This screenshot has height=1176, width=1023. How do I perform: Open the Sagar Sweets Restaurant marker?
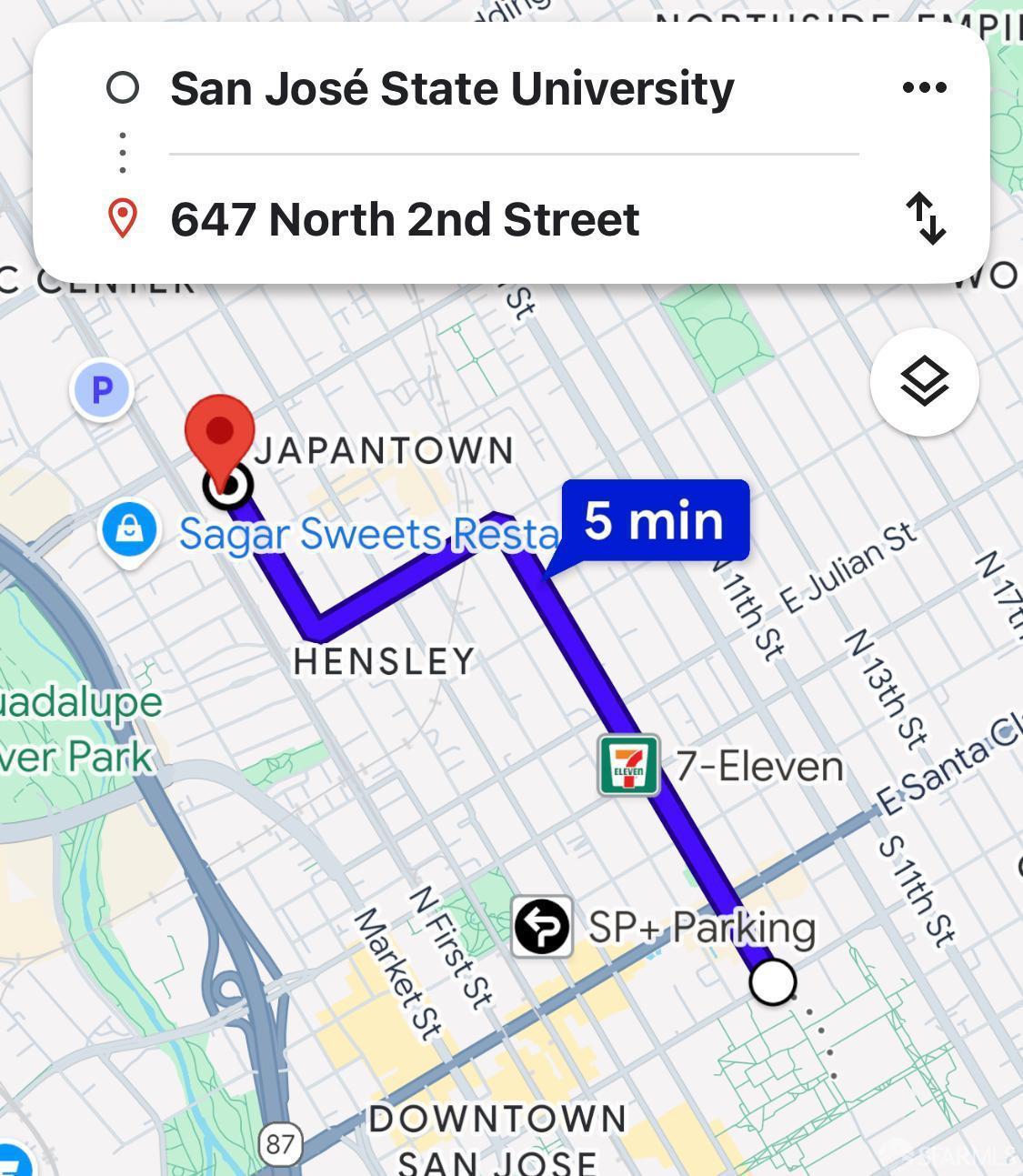(130, 530)
